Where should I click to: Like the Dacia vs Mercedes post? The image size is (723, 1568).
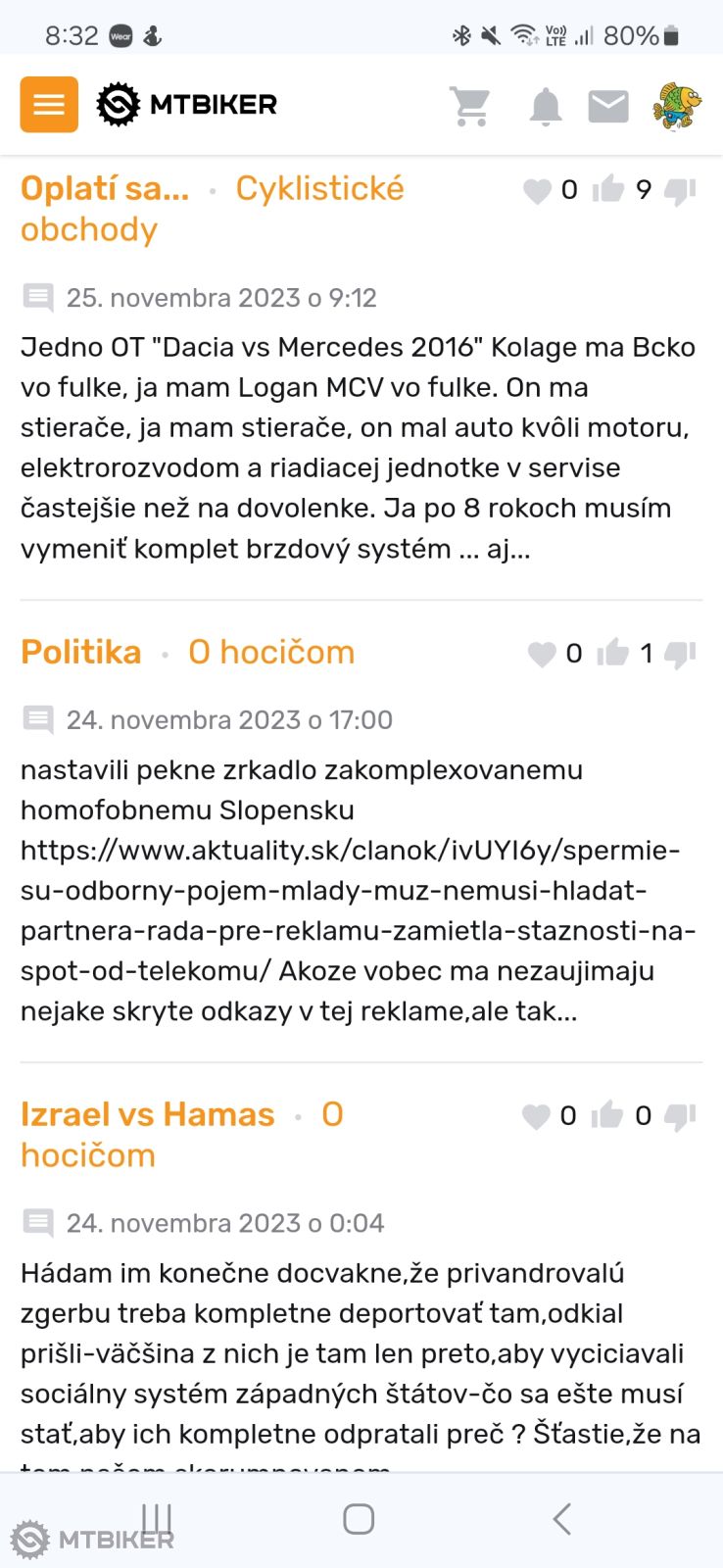[608, 189]
